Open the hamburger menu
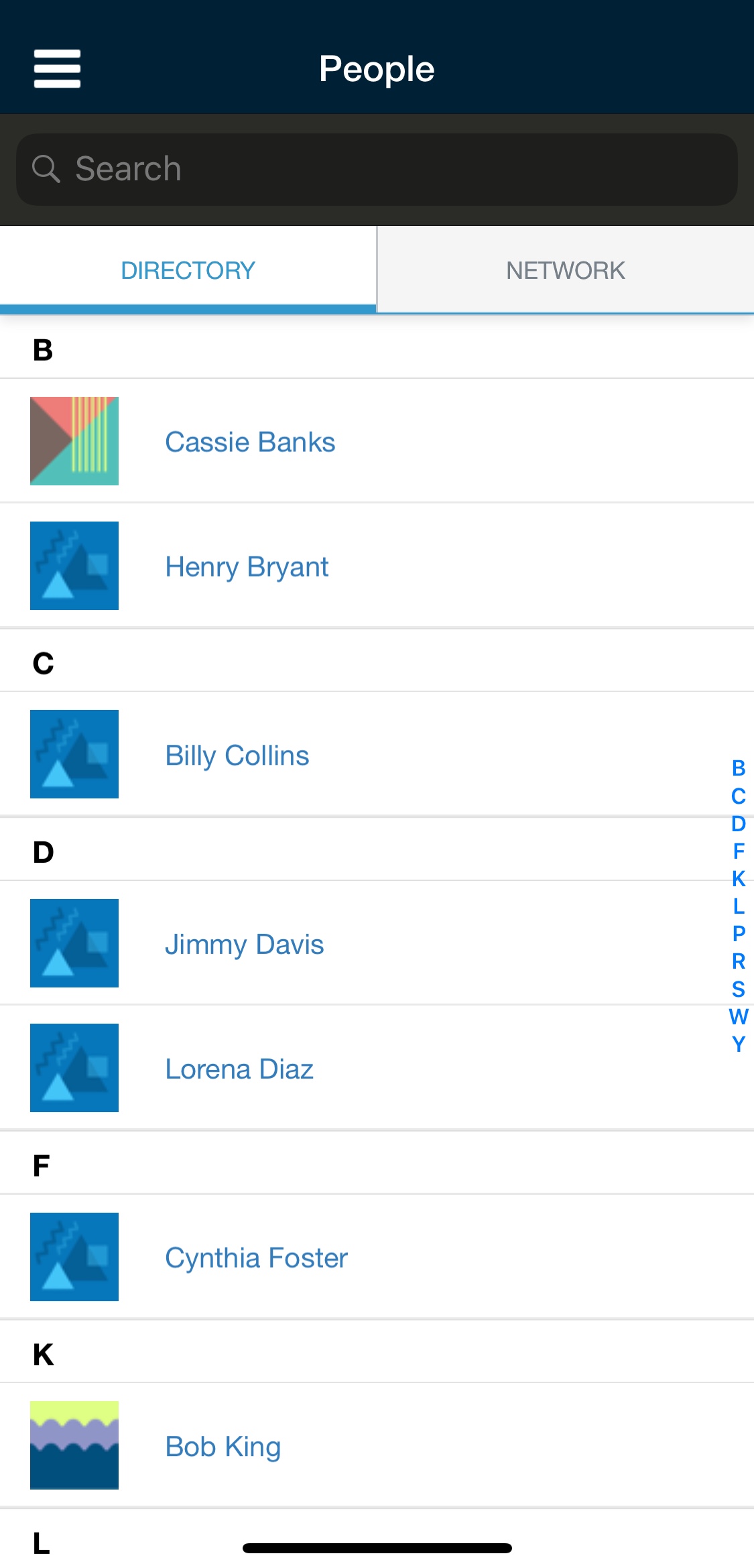The height and width of the screenshot is (1568, 754). point(57,68)
